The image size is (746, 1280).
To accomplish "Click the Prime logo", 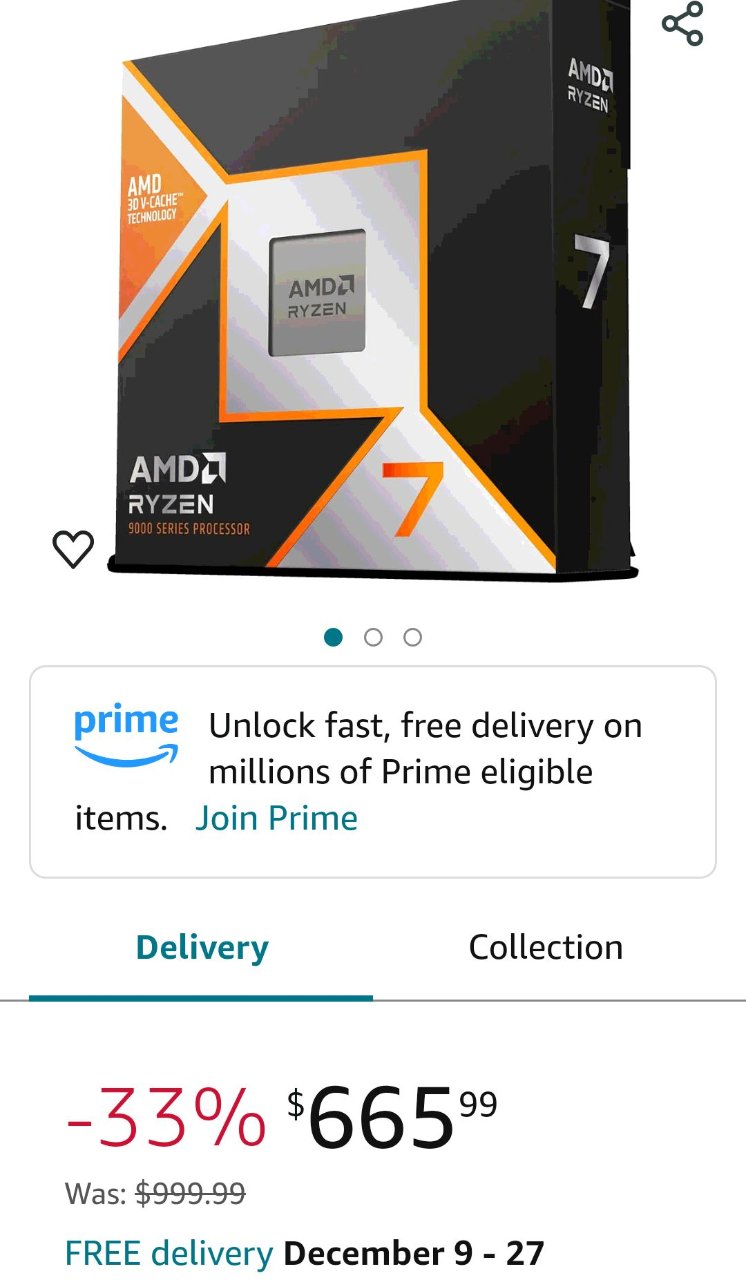I will click(x=125, y=730).
